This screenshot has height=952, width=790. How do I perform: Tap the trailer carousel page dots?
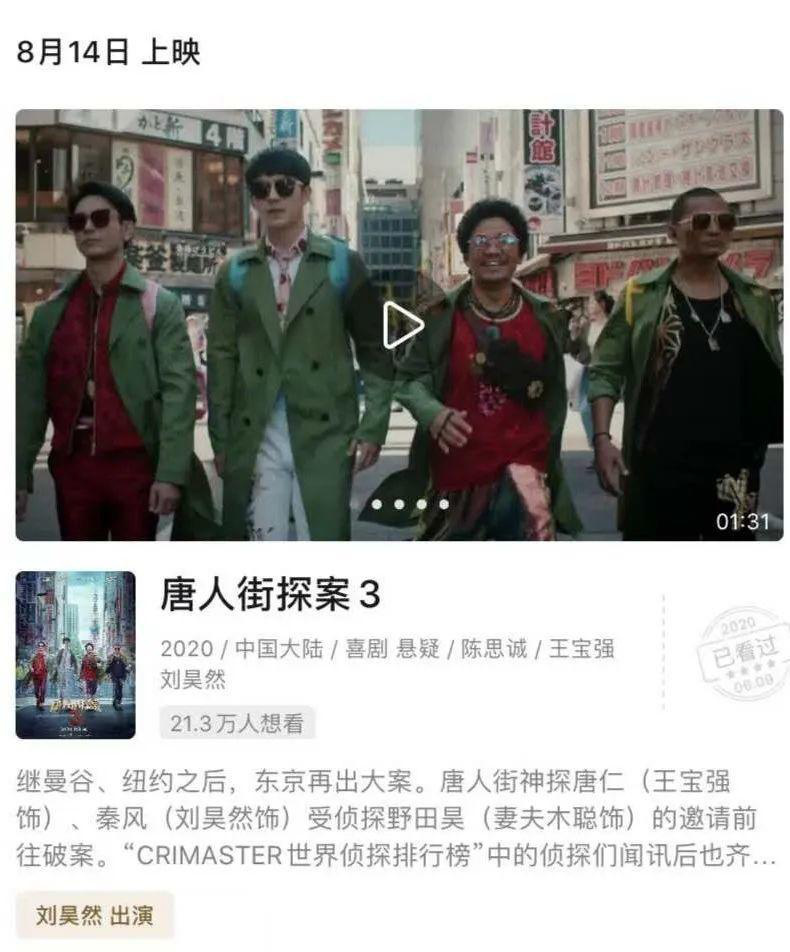pos(410,504)
